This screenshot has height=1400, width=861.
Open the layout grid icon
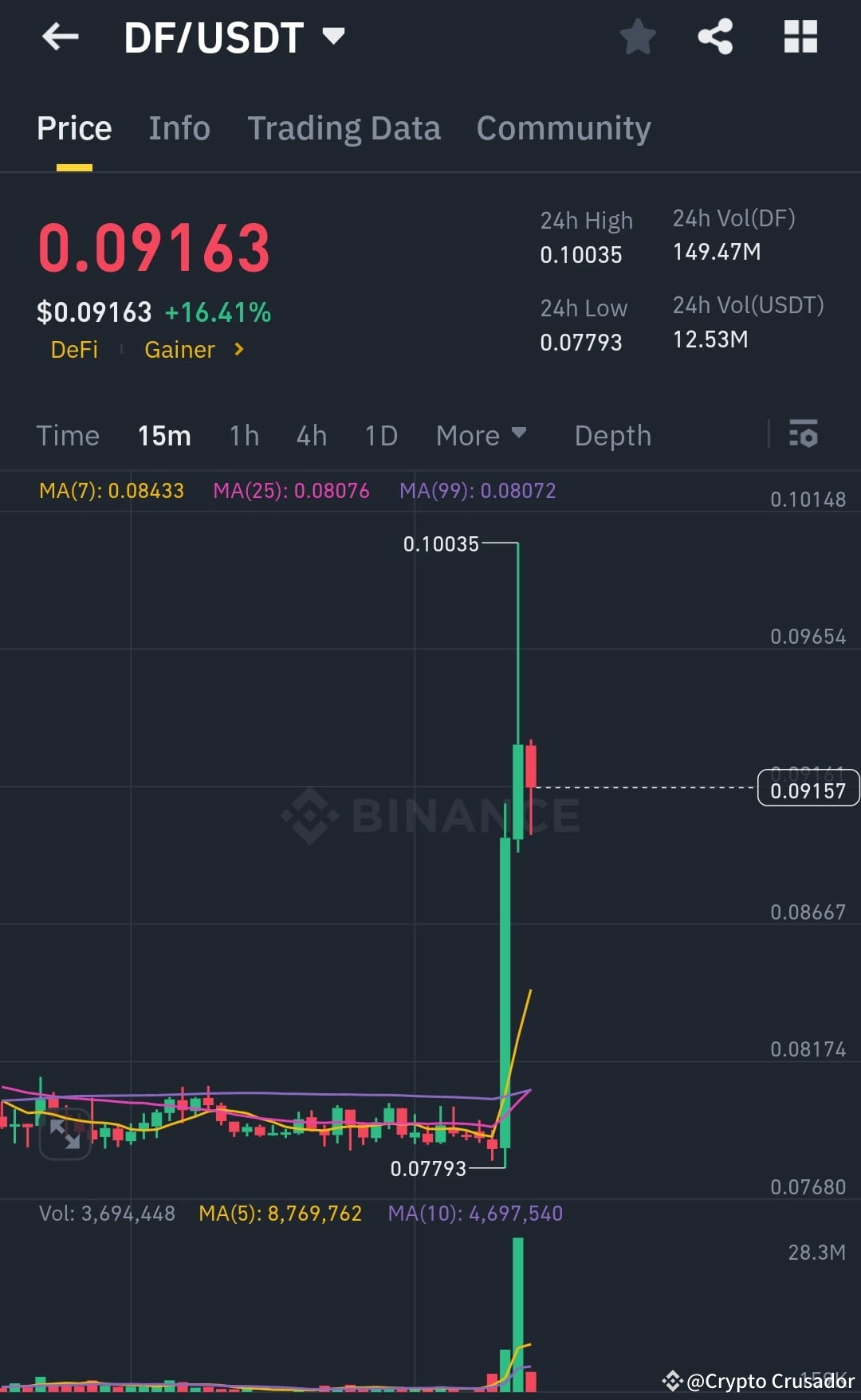coord(800,36)
